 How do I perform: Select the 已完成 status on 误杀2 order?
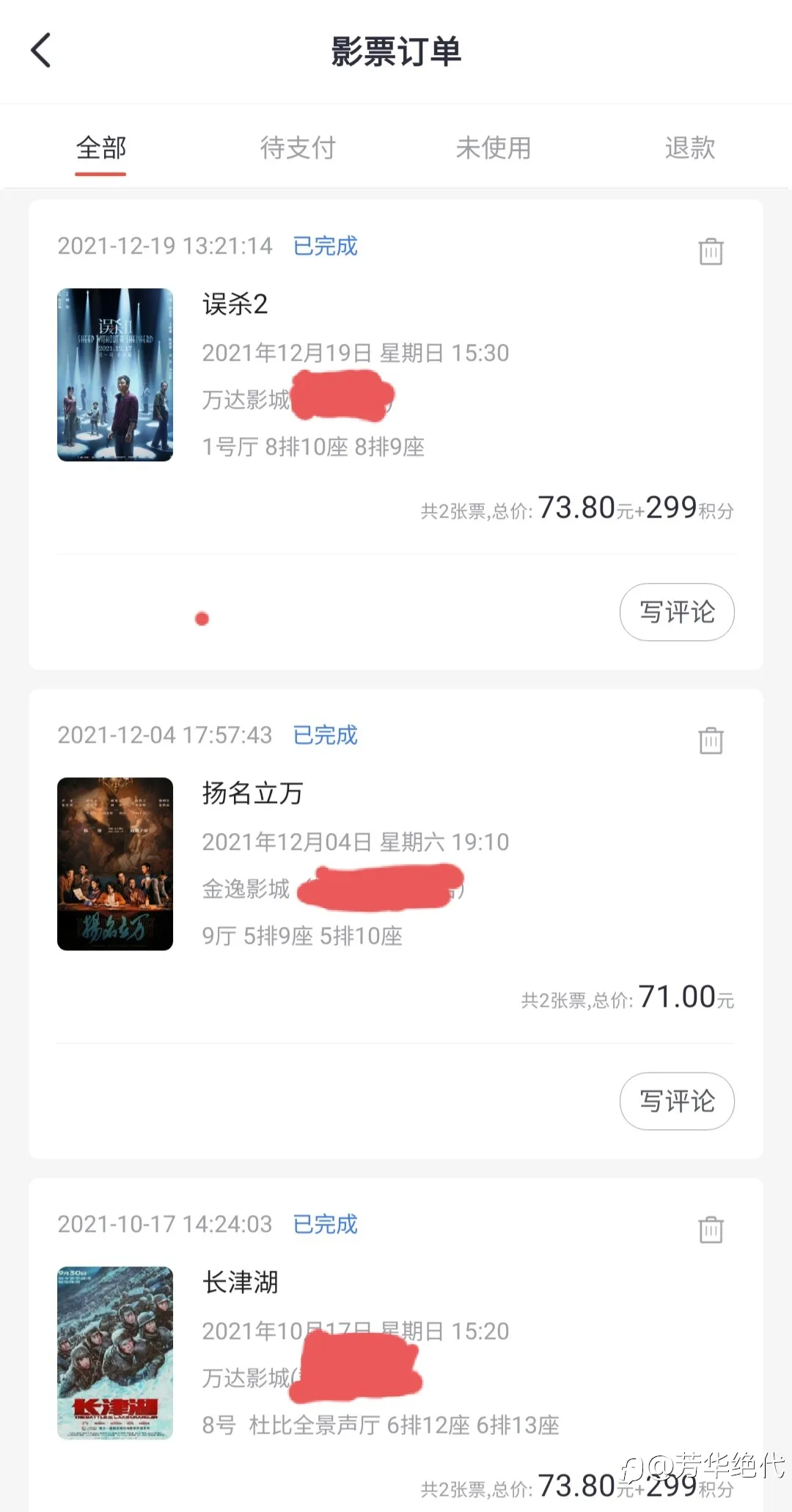(325, 246)
